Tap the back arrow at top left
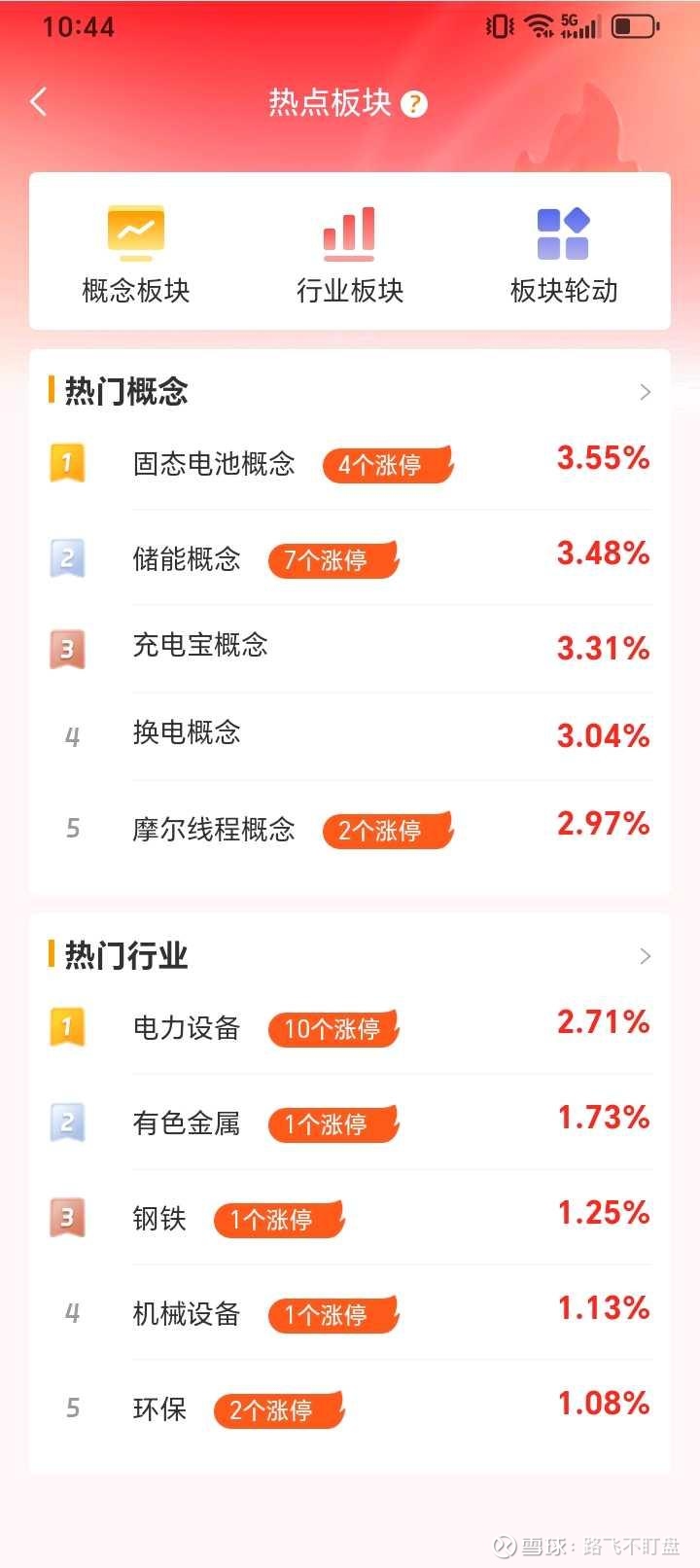The height and width of the screenshot is (1568, 700). [x=38, y=101]
